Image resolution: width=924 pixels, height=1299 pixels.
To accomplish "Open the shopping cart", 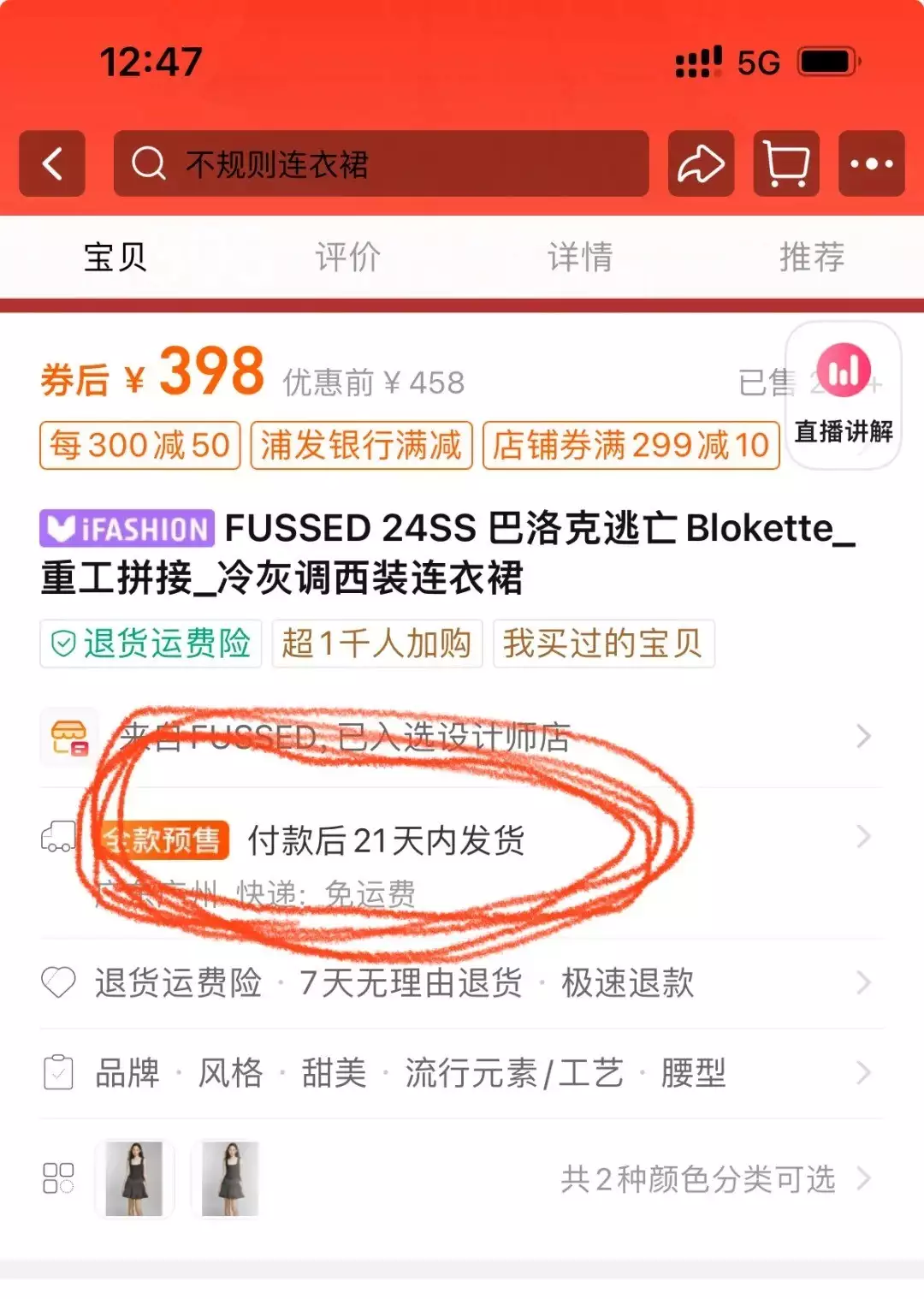I will pos(785,163).
